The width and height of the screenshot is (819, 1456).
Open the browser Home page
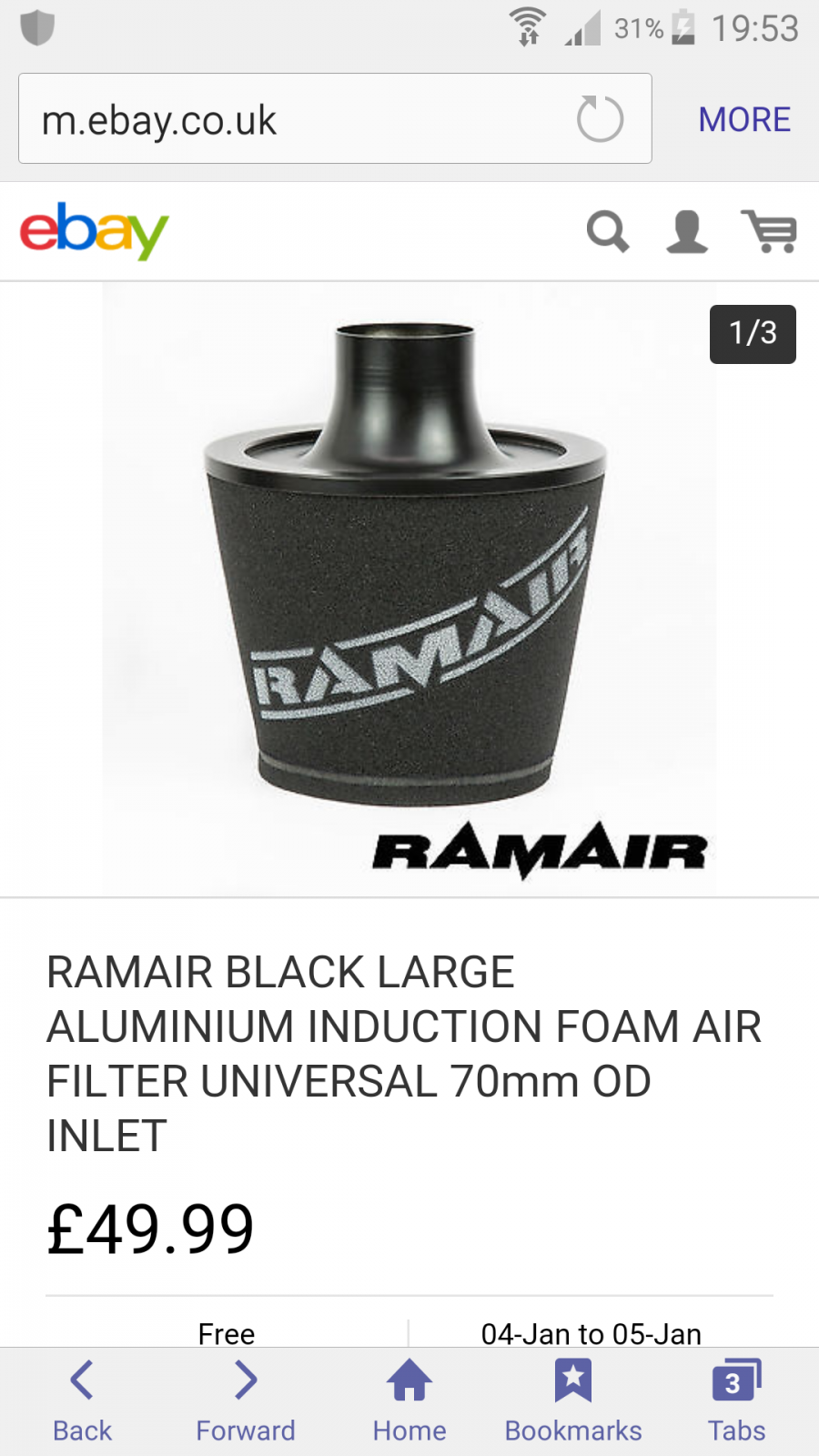[409, 1401]
